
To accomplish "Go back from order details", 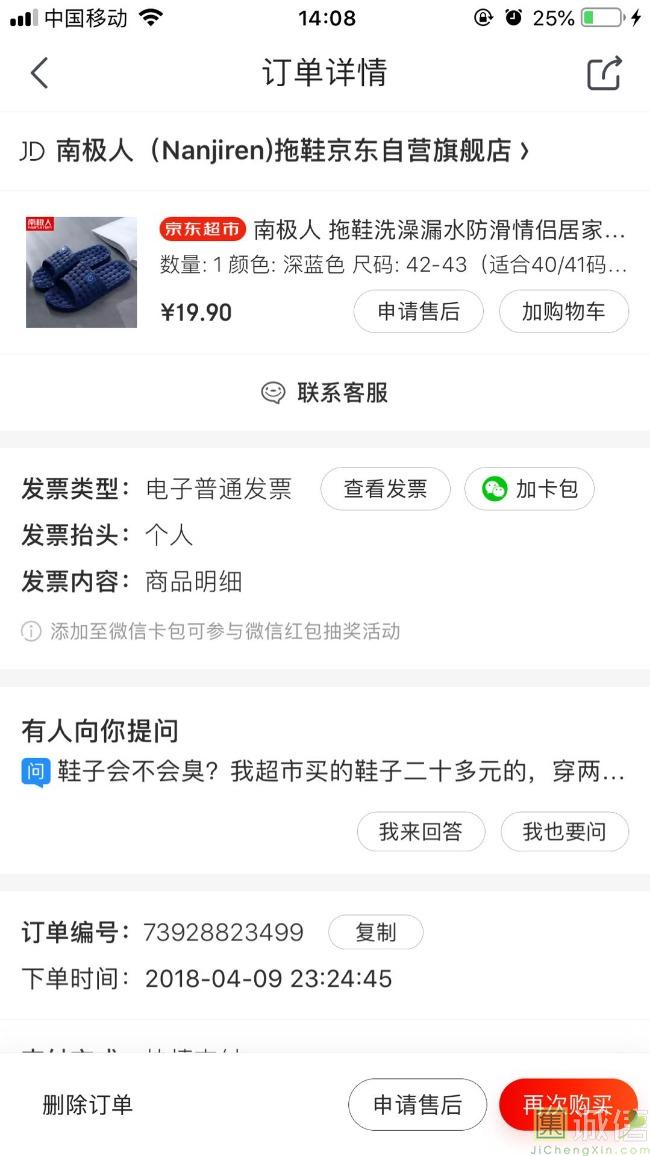I will [39, 73].
